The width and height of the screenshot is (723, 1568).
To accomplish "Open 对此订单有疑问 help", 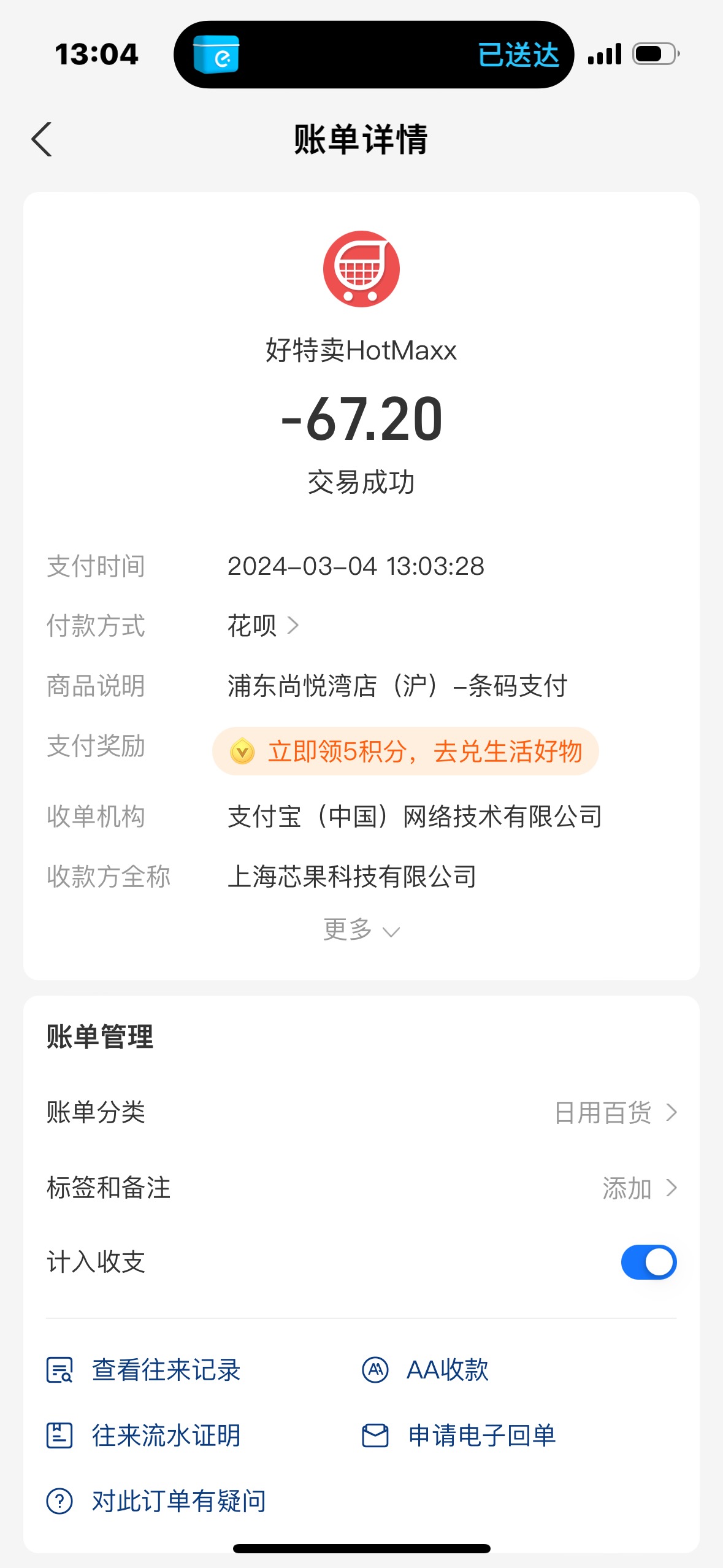I will pyautogui.click(x=157, y=1501).
